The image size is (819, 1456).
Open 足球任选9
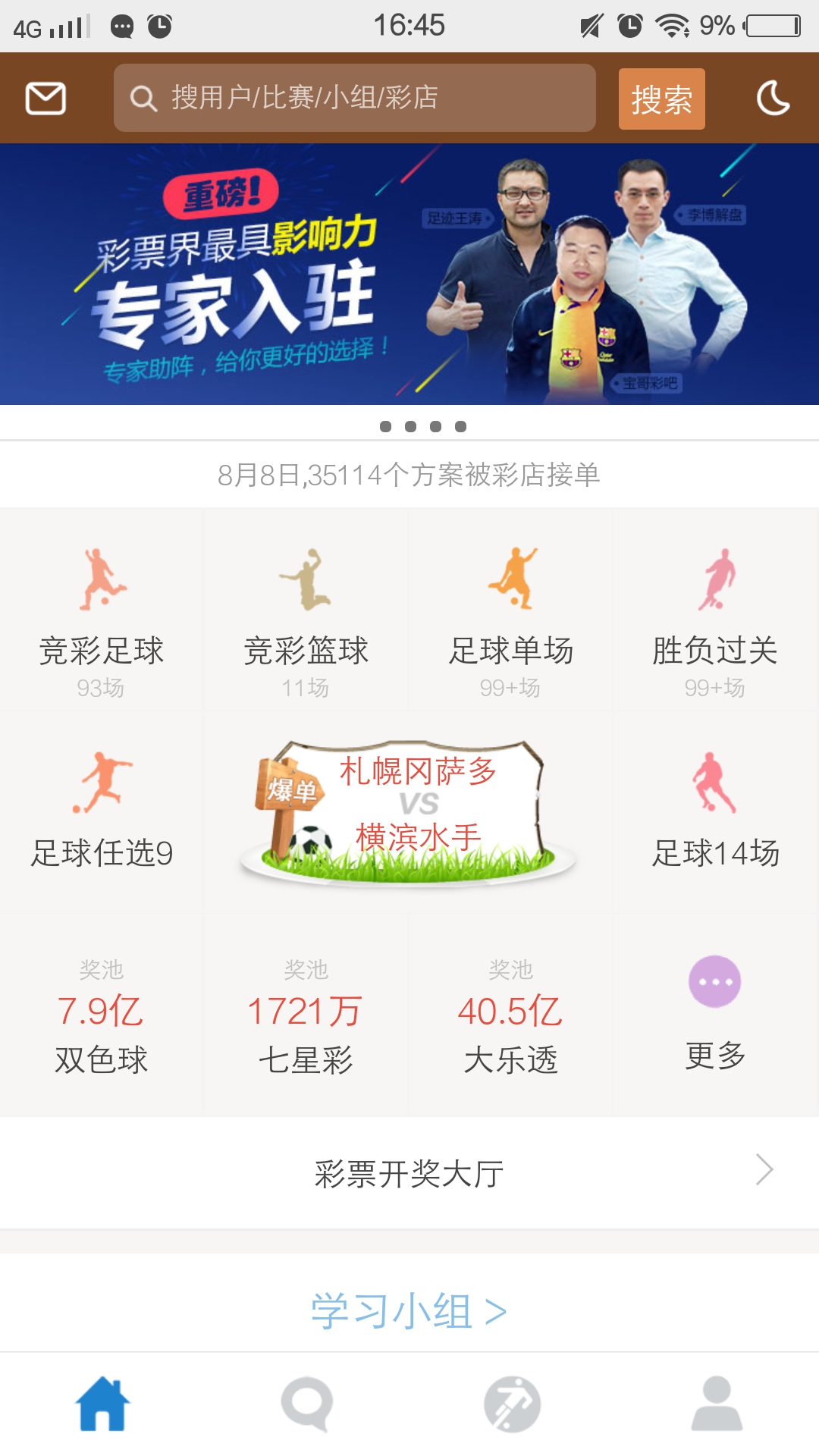click(102, 811)
